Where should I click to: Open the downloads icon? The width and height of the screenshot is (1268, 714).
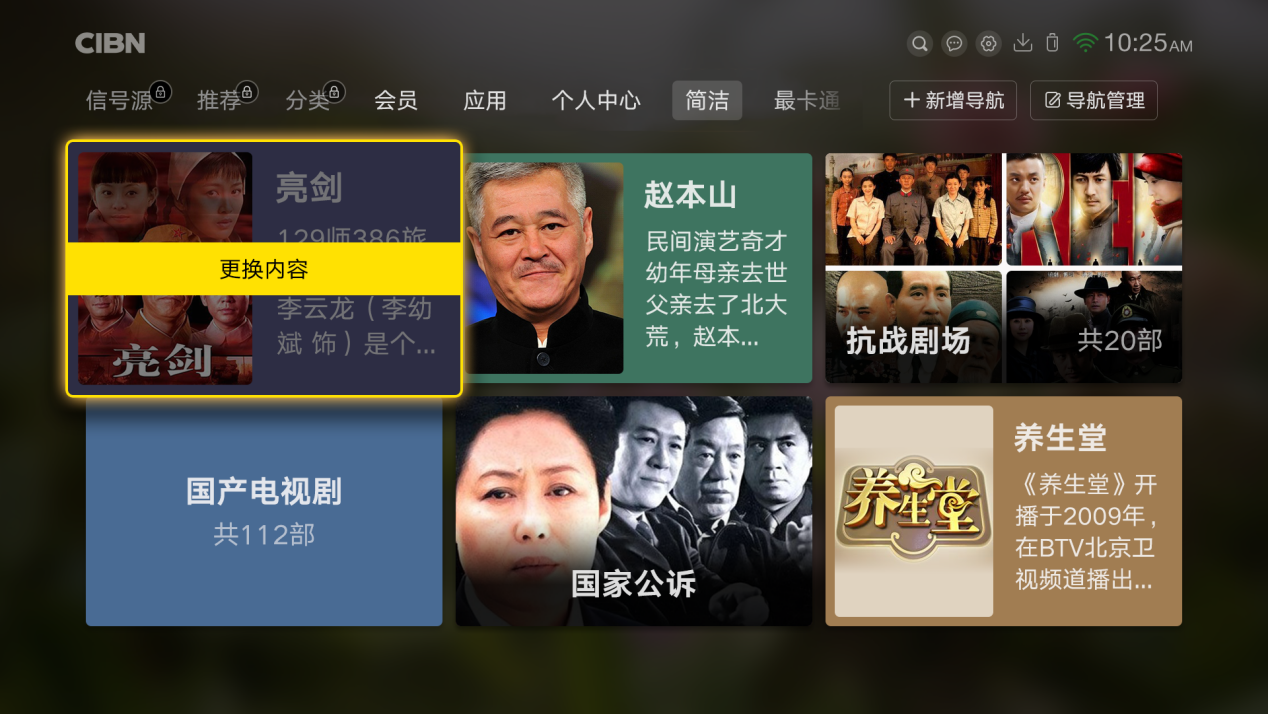click(1022, 43)
